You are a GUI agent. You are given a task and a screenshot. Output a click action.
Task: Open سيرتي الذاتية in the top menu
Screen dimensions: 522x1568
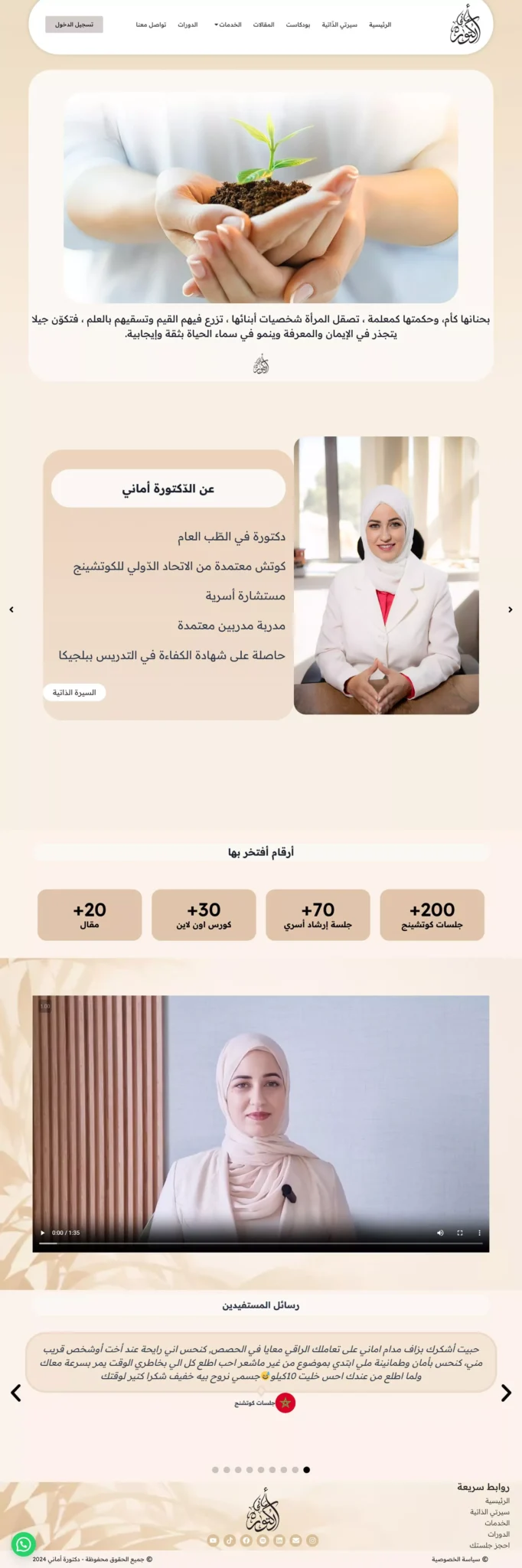(339, 25)
